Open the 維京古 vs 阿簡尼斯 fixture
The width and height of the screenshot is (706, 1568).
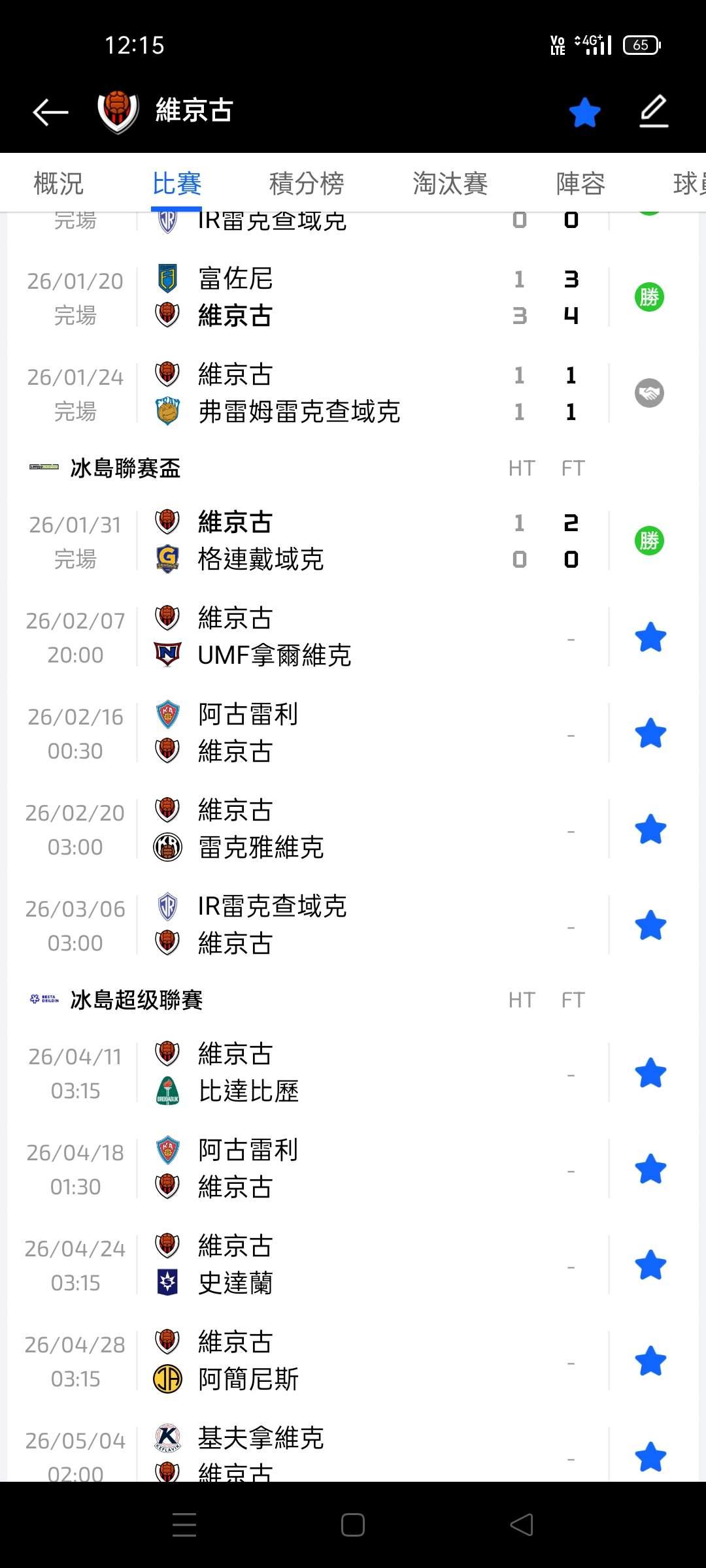click(x=327, y=1361)
